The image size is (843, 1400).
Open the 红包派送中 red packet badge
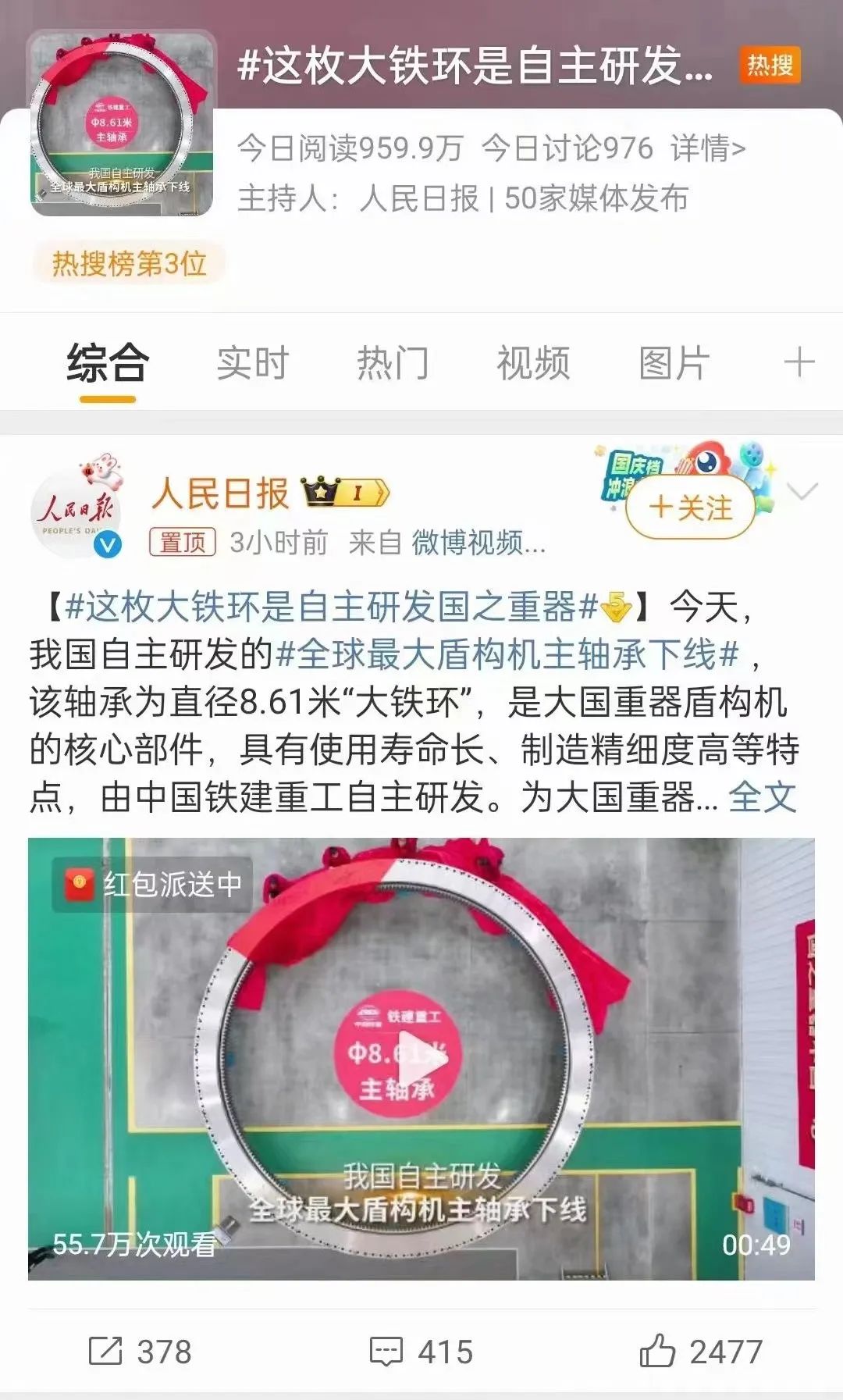[x=152, y=885]
